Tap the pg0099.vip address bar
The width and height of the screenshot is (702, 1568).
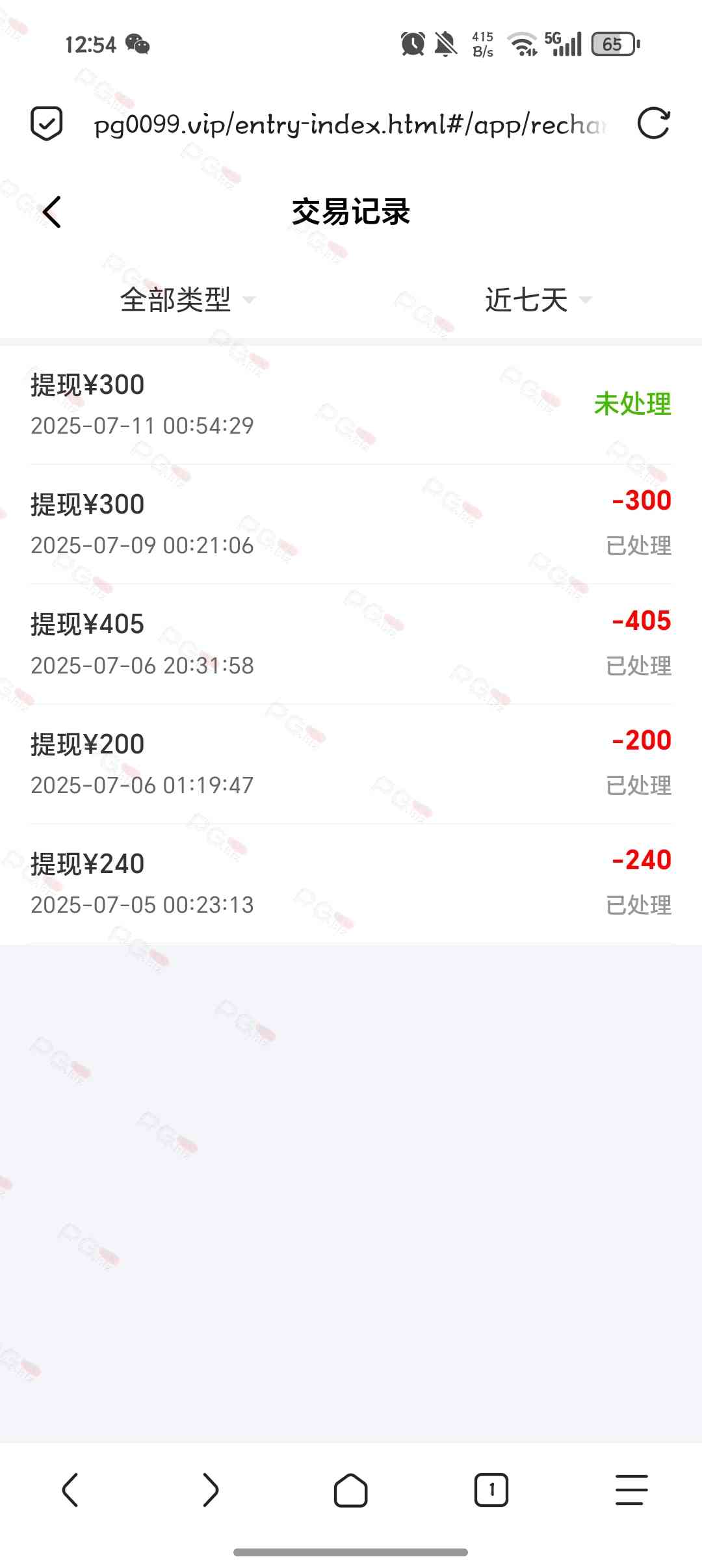coord(350,124)
